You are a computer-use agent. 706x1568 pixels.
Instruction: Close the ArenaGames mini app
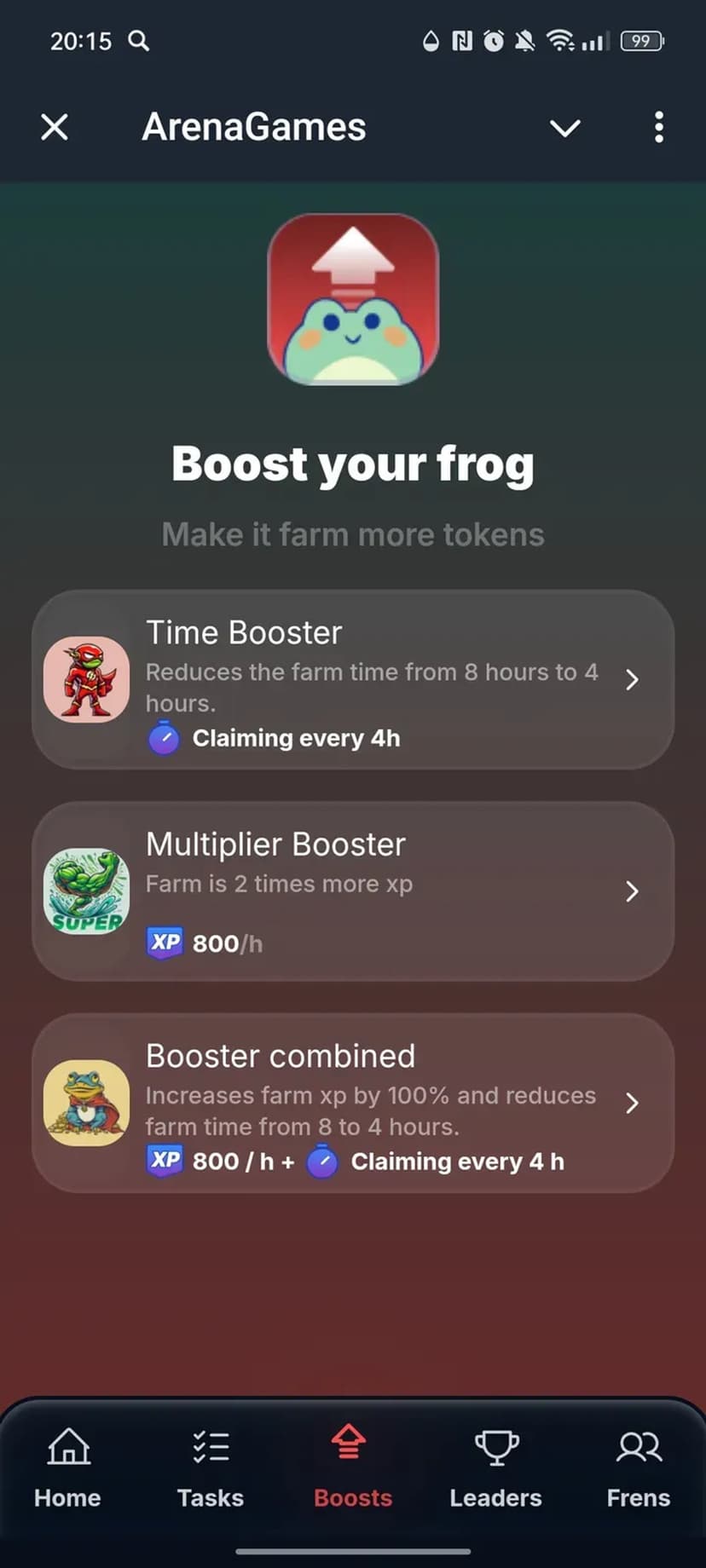(55, 128)
